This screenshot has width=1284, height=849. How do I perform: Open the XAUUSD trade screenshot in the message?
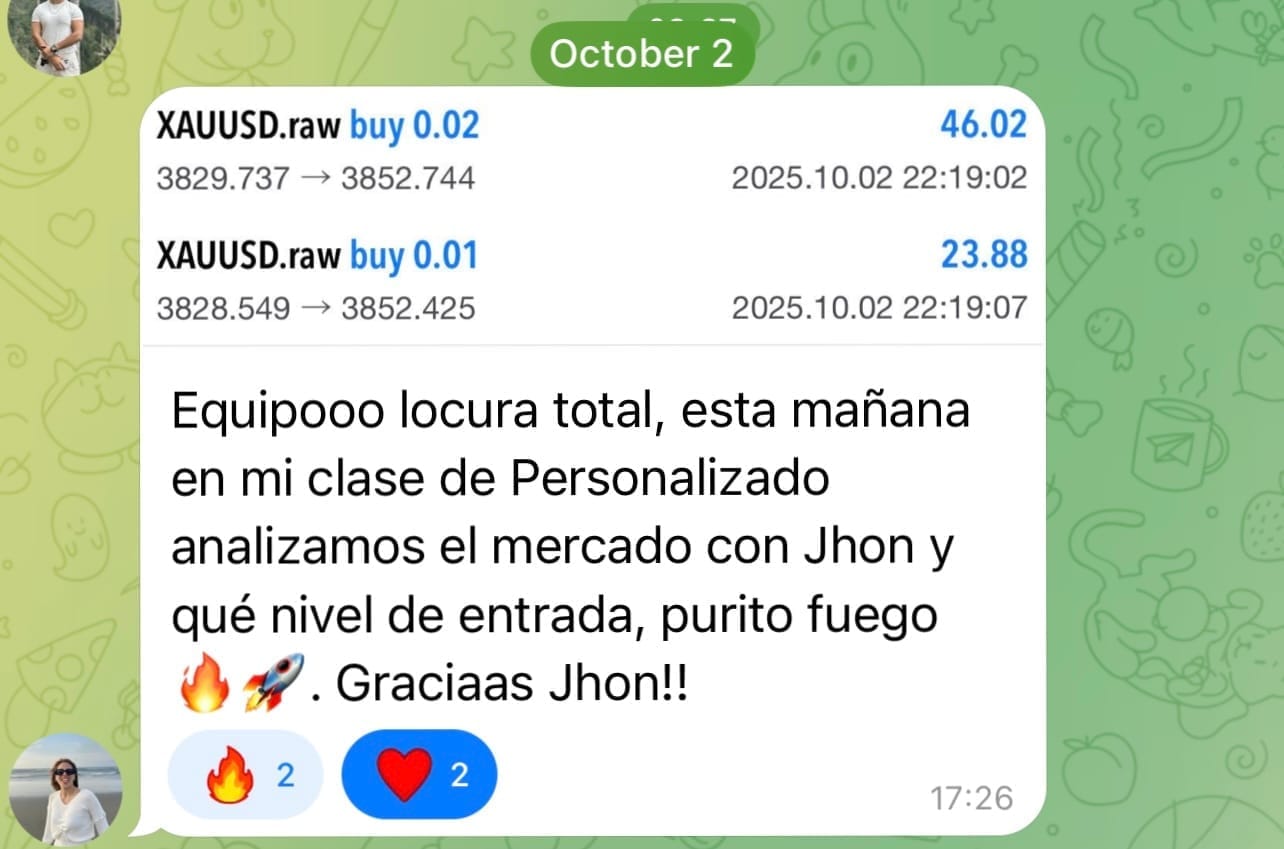(592, 218)
